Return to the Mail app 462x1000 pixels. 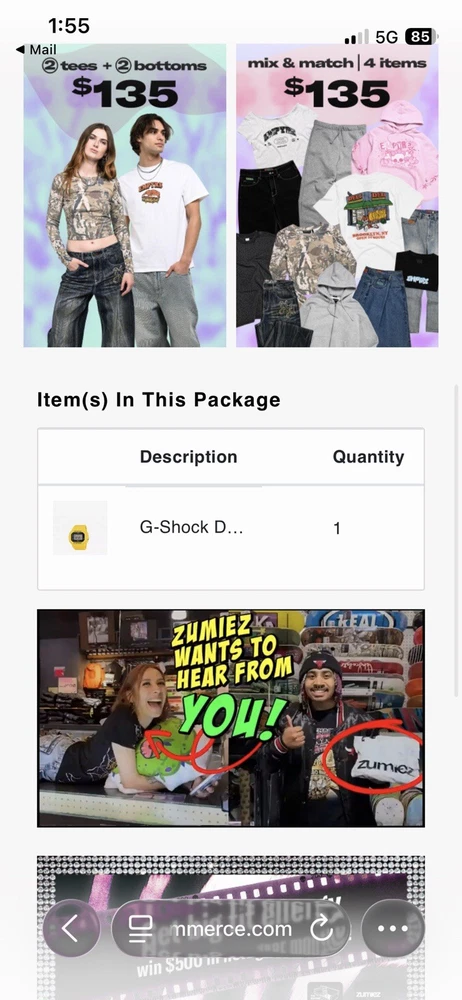coord(36,49)
